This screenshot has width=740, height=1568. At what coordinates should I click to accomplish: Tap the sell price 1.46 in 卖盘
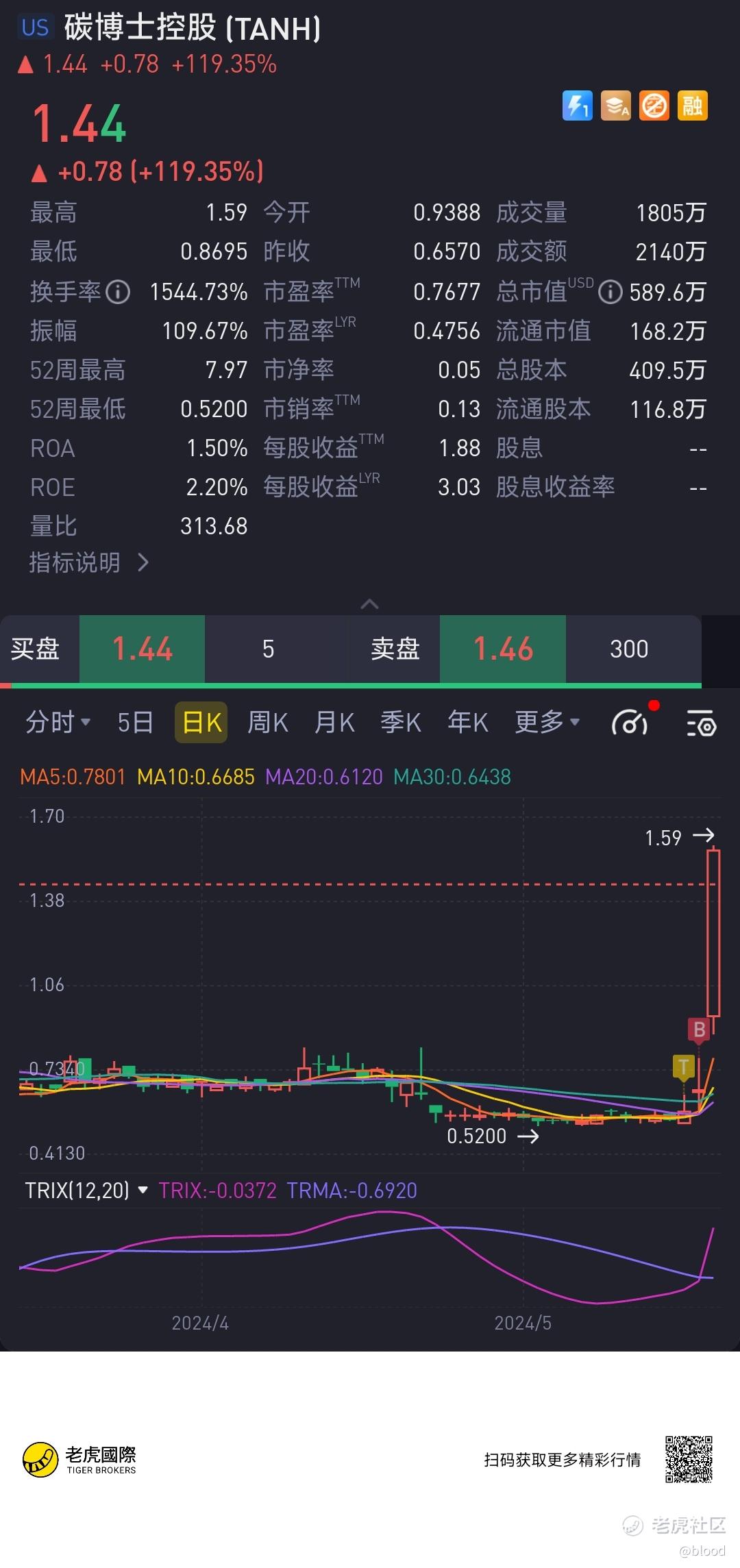pyautogui.click(x=502, y=649)
